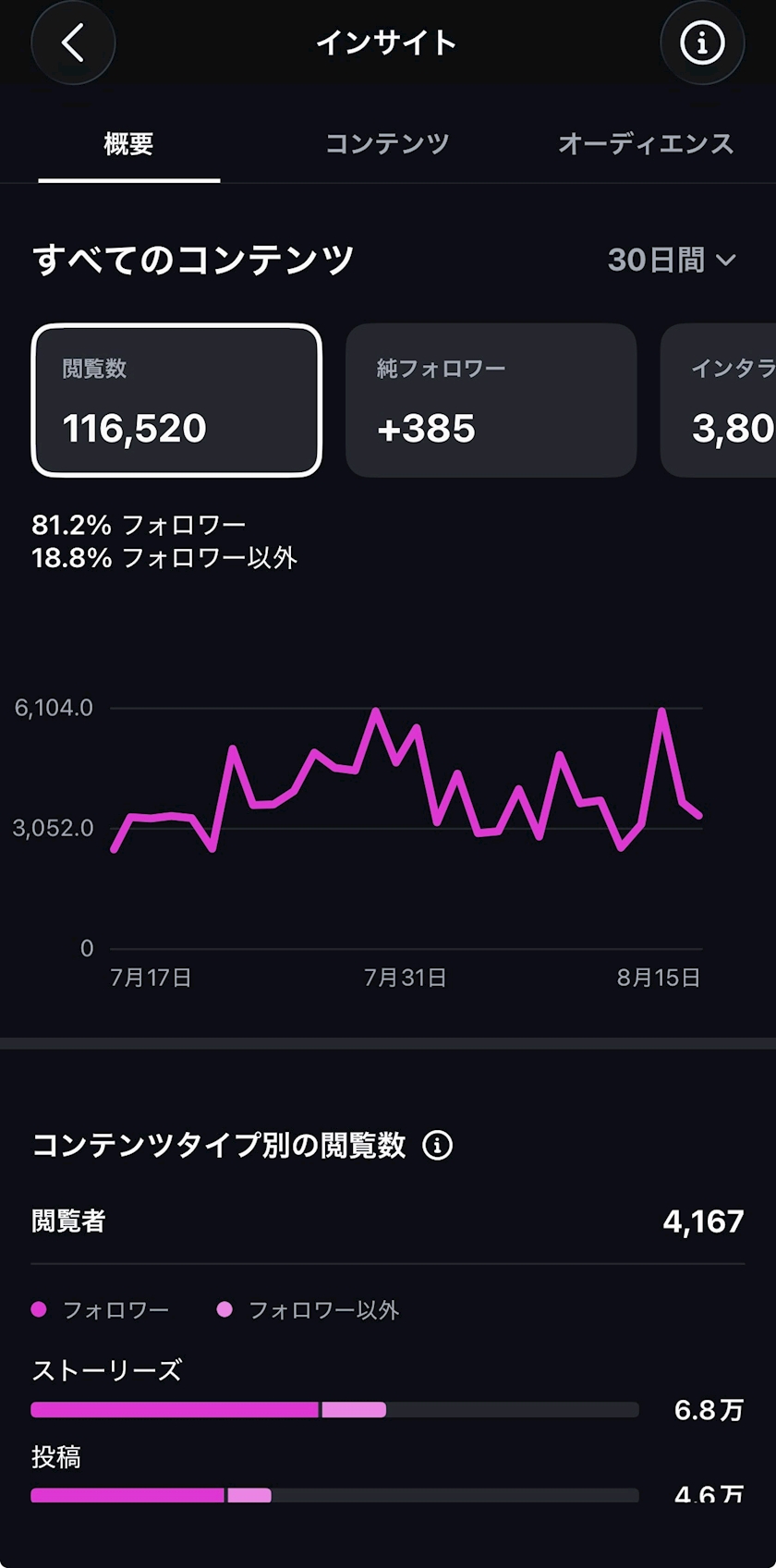Tap the info icon beside コンテンツタイプ別の閲覧数

click(x=438, y=1146)
